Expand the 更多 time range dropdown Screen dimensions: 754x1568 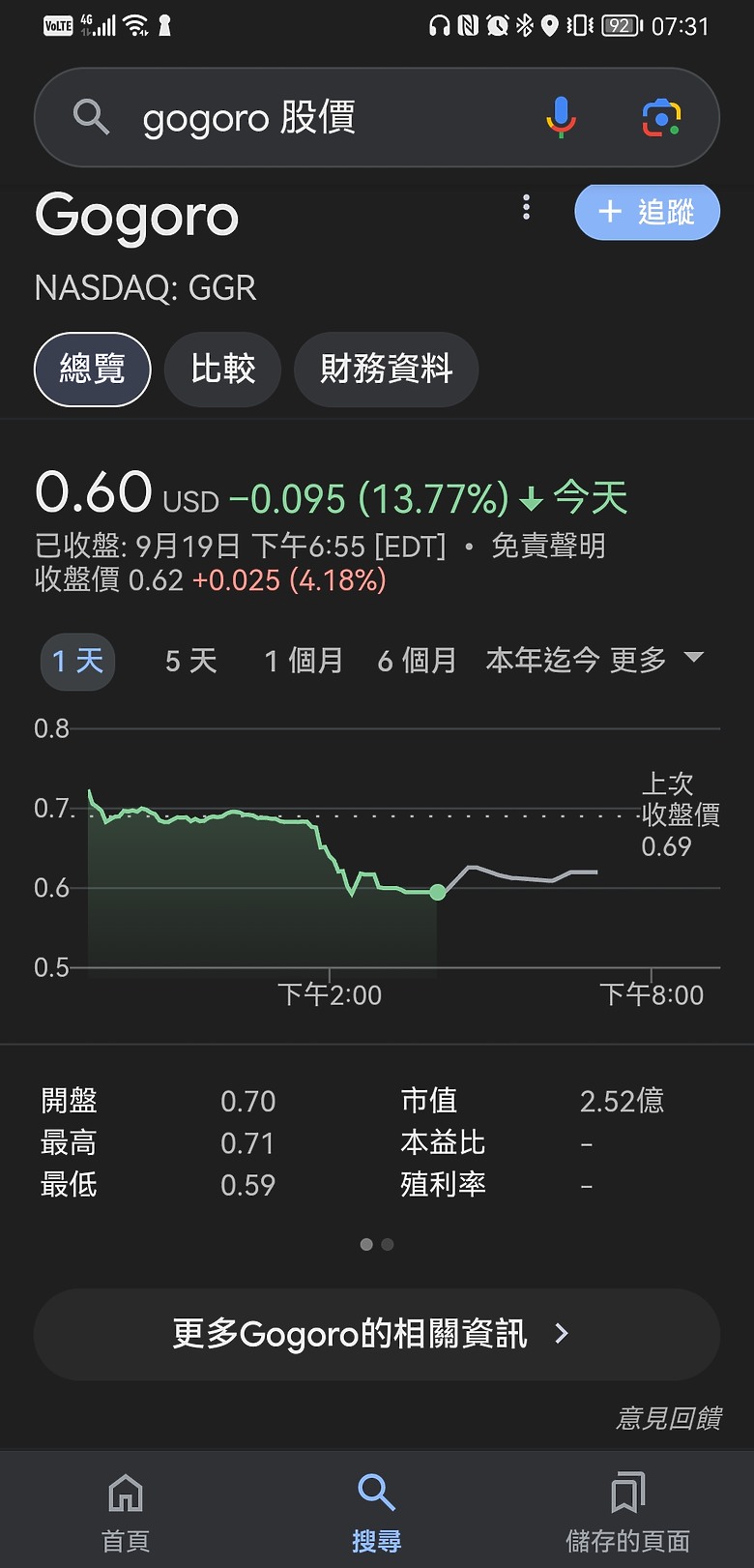tap(657, 661)
